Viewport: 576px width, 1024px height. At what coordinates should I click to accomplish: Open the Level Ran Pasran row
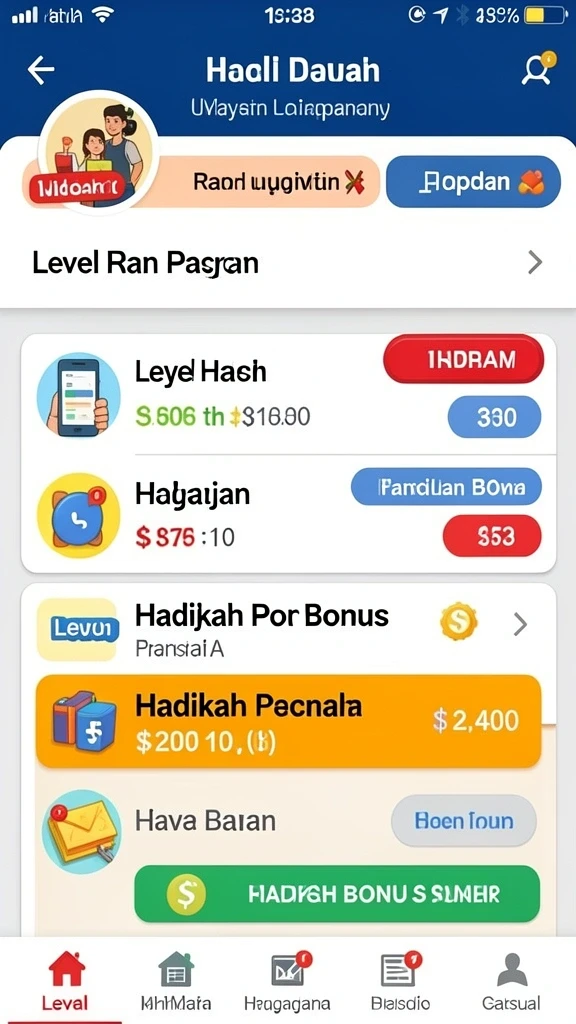coord(288,263)
